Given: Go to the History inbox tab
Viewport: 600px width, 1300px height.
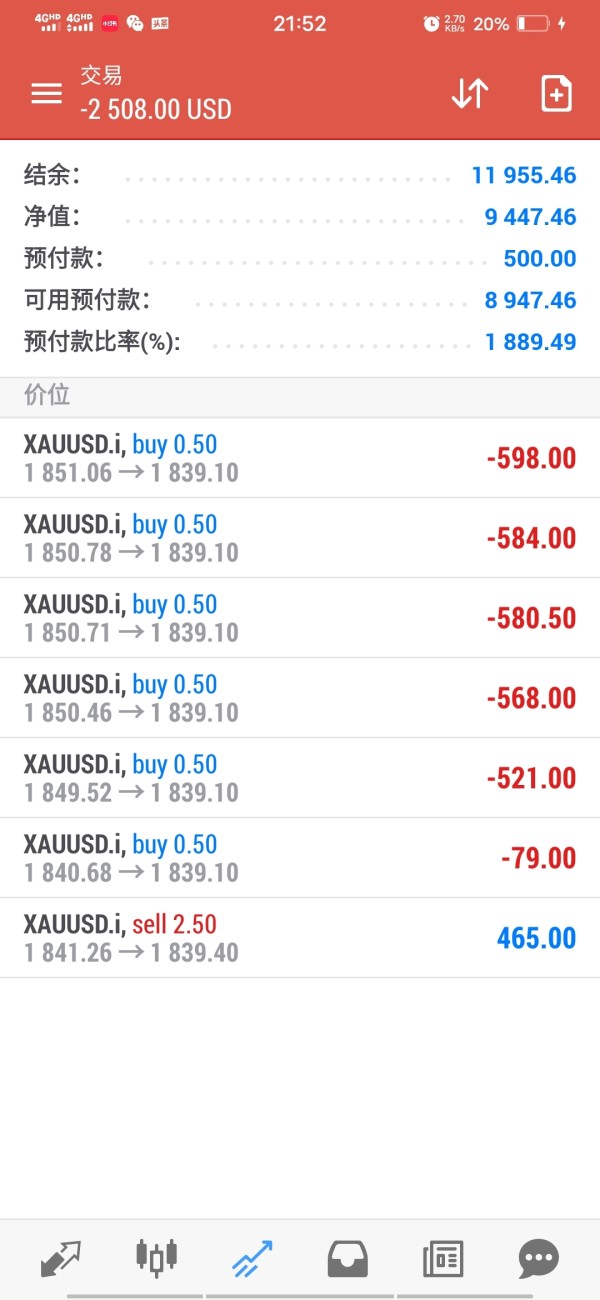Looking at the screenshot, I should point(348,1257).
